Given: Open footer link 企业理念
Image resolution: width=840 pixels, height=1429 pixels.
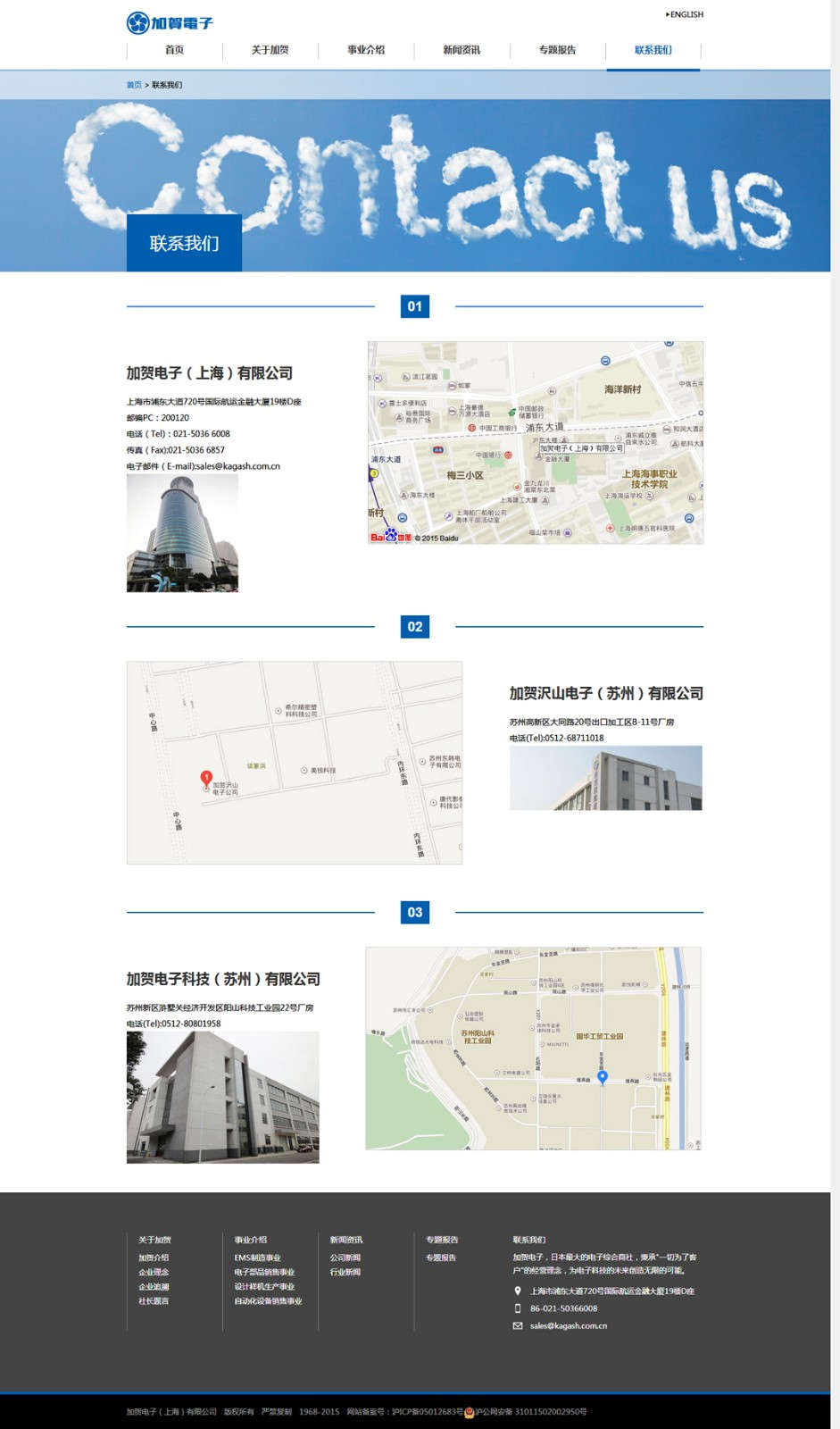Looking at the screenshot, I should click(x=154, y=1272).
